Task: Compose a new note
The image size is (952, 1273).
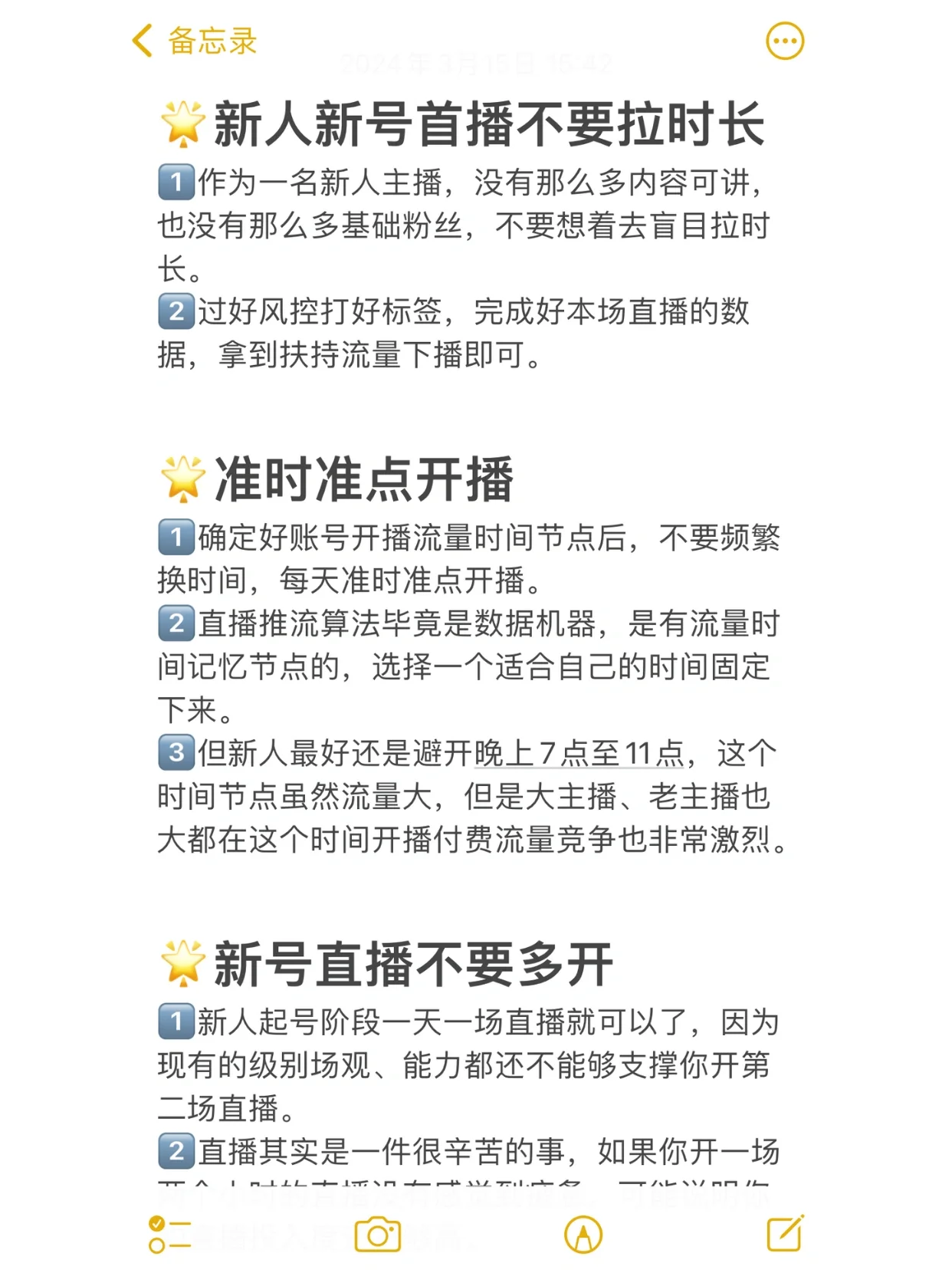Action: 785,1233
